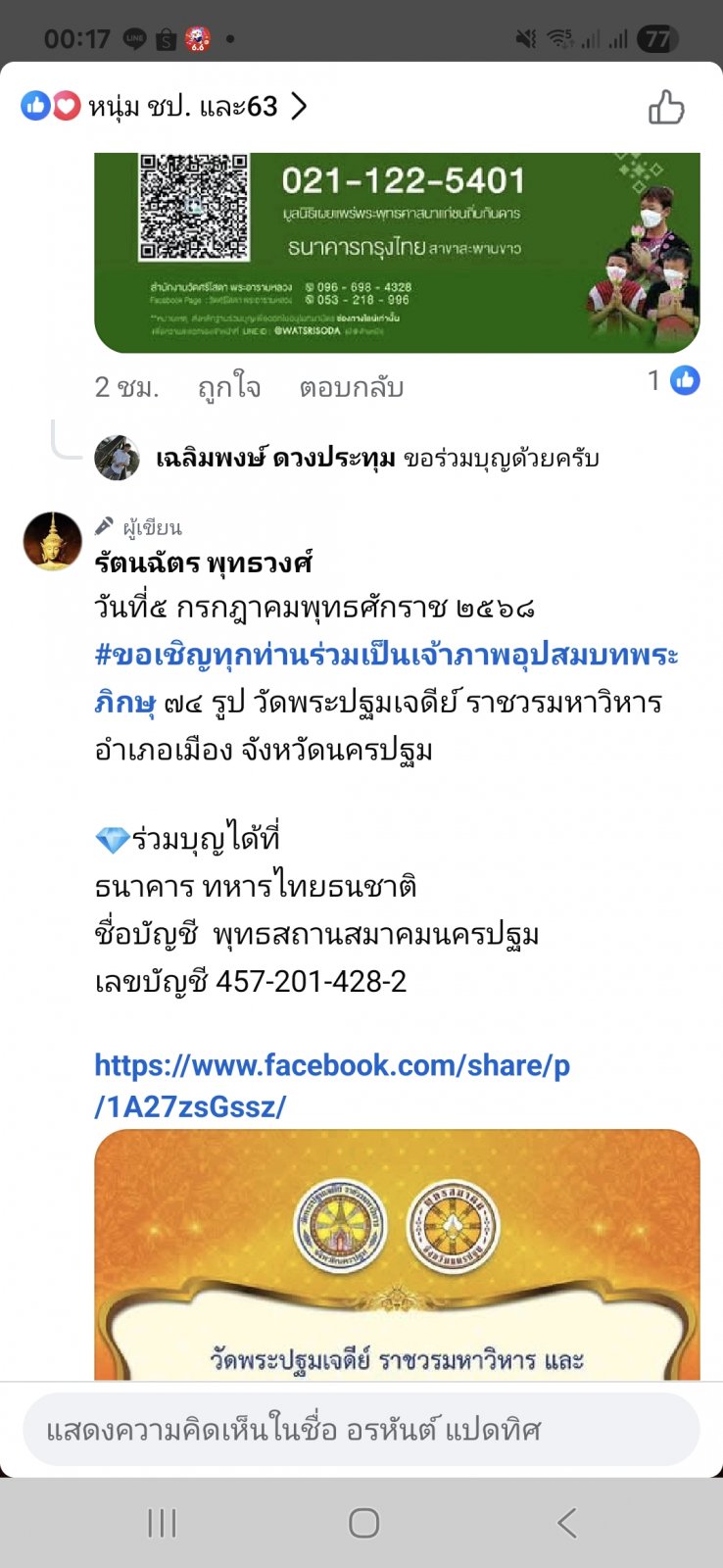The height and width of the screenshot is (1568, 723).
Task: Open the green donation banner image
Action: coord(397,253)
